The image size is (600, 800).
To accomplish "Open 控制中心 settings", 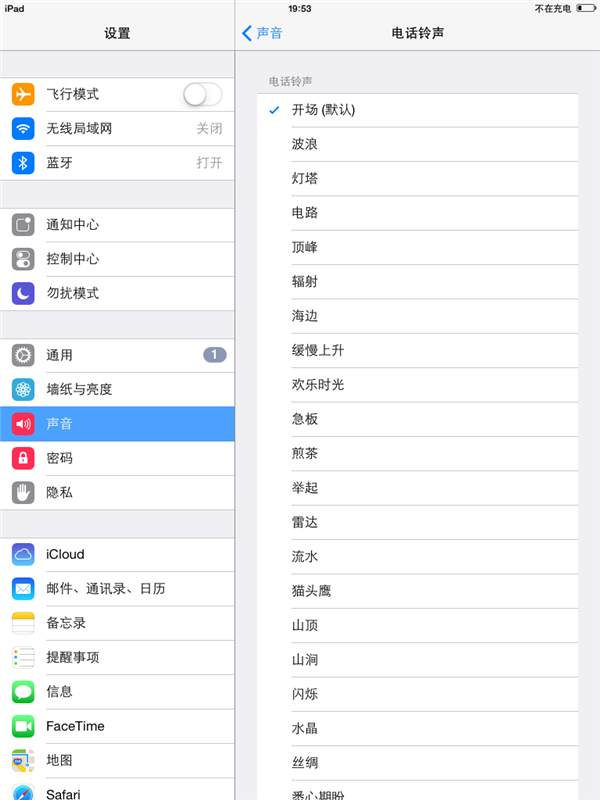I will coord(117,259).
